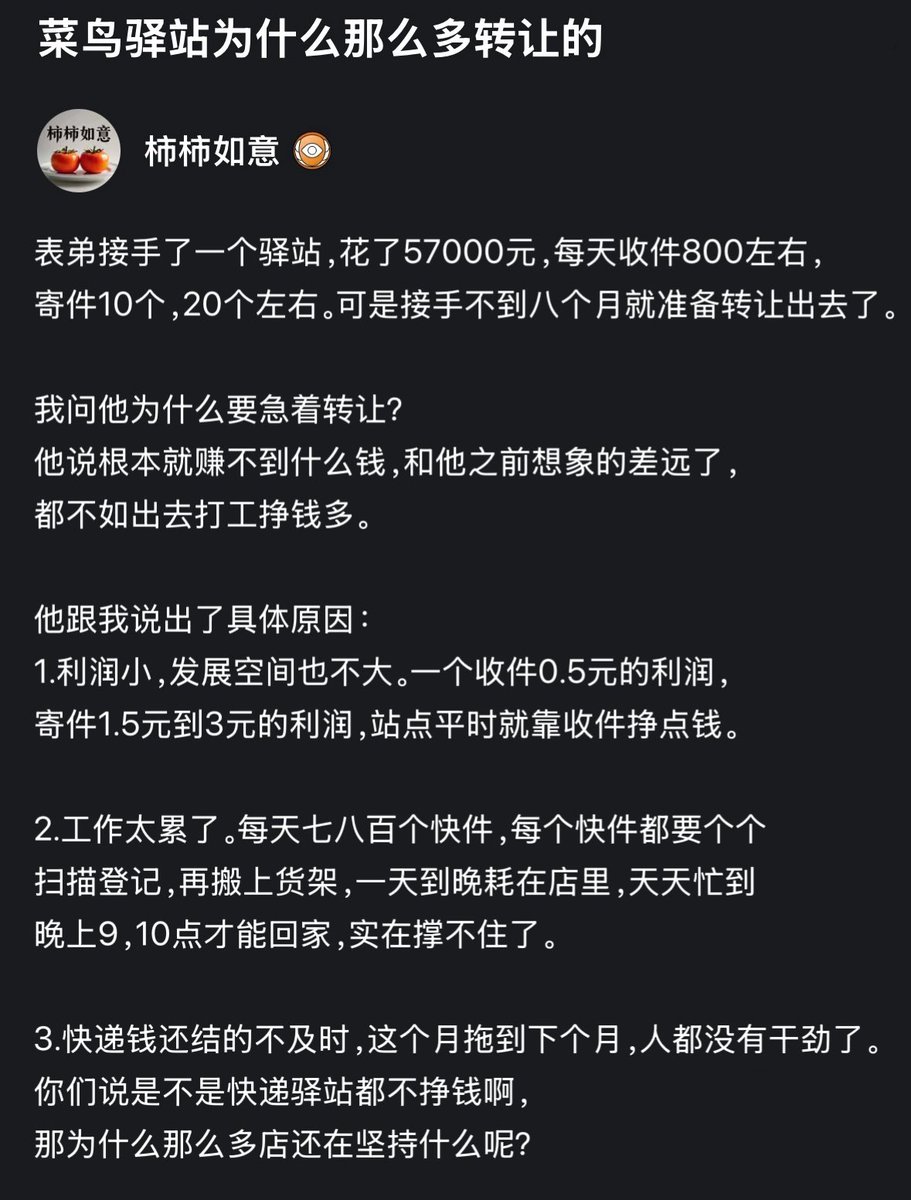Tap the author name 柿柿如意
911x1200 pixels.
pyautogui.click(x=211, y=152)
